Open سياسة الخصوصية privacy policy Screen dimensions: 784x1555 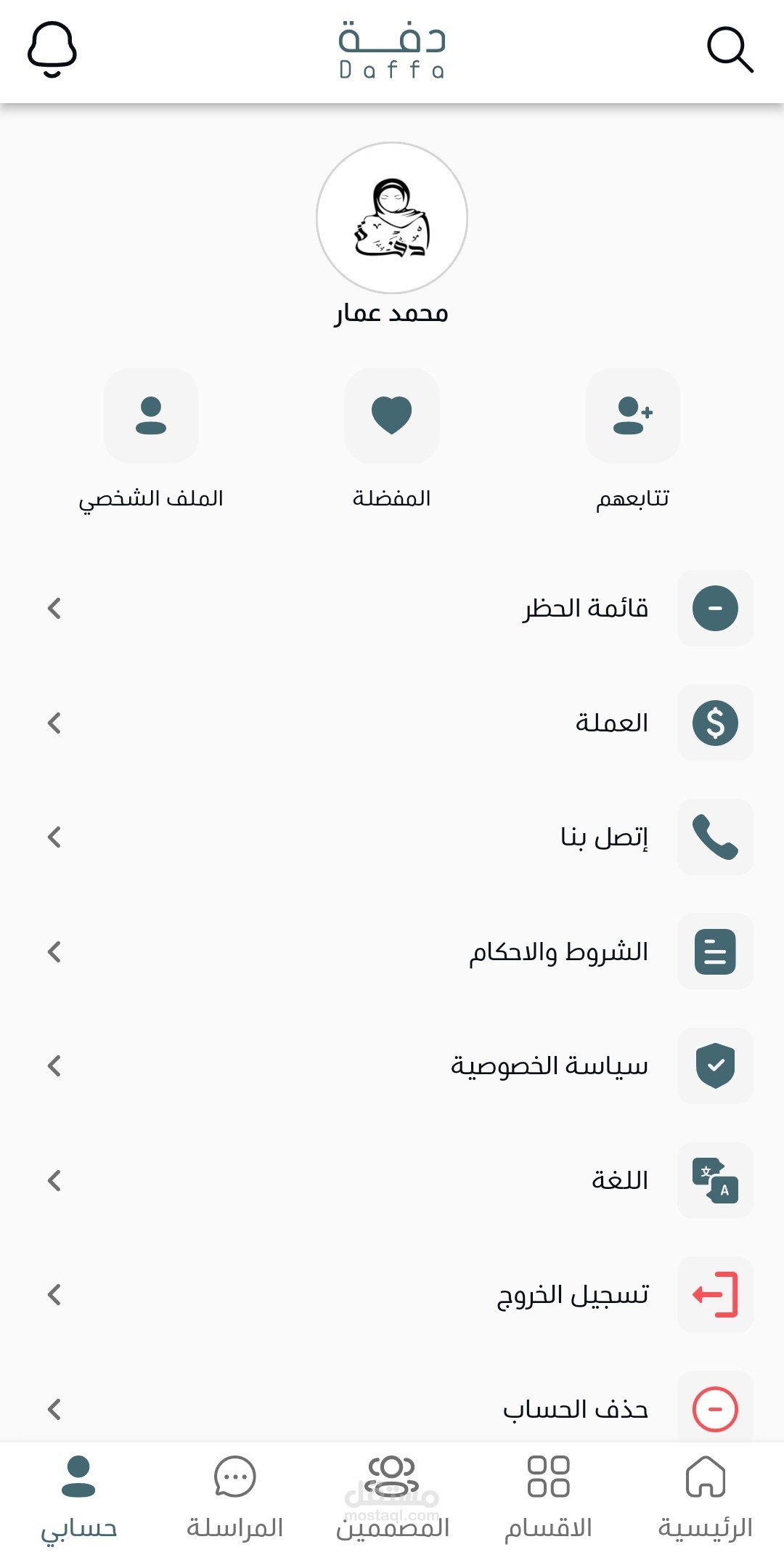(x=392, y=1066)
